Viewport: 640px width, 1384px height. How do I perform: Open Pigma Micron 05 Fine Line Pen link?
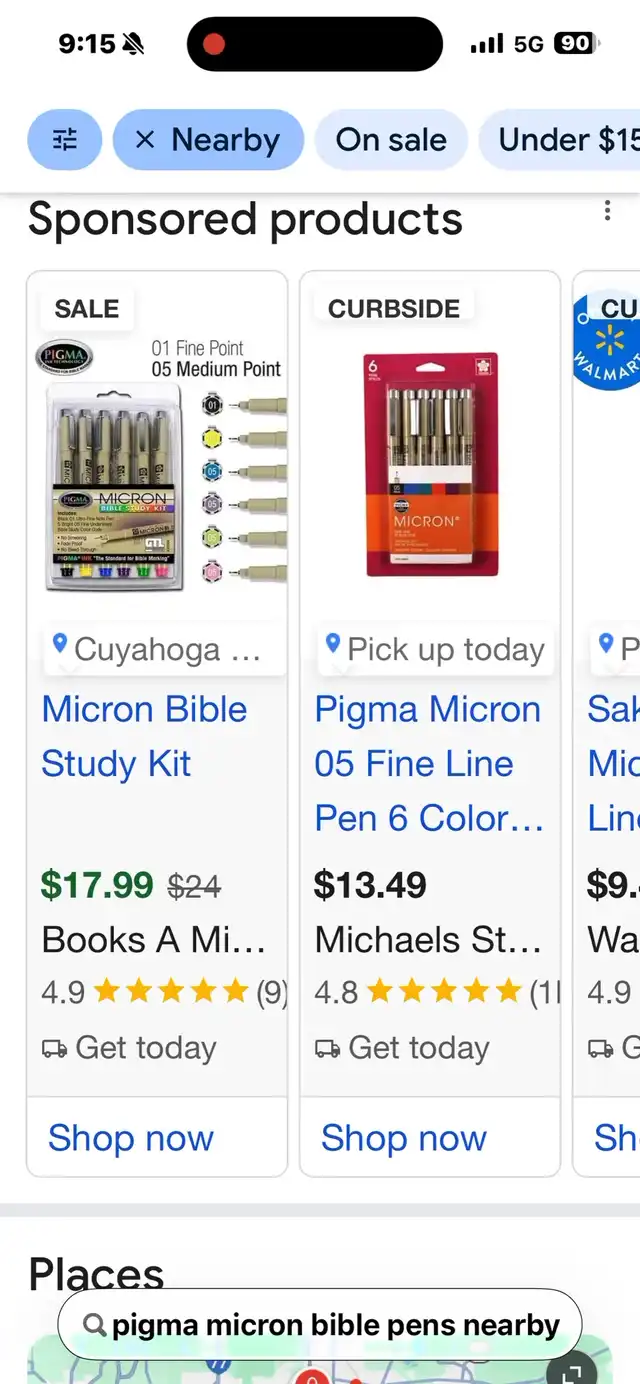[428, 764]
